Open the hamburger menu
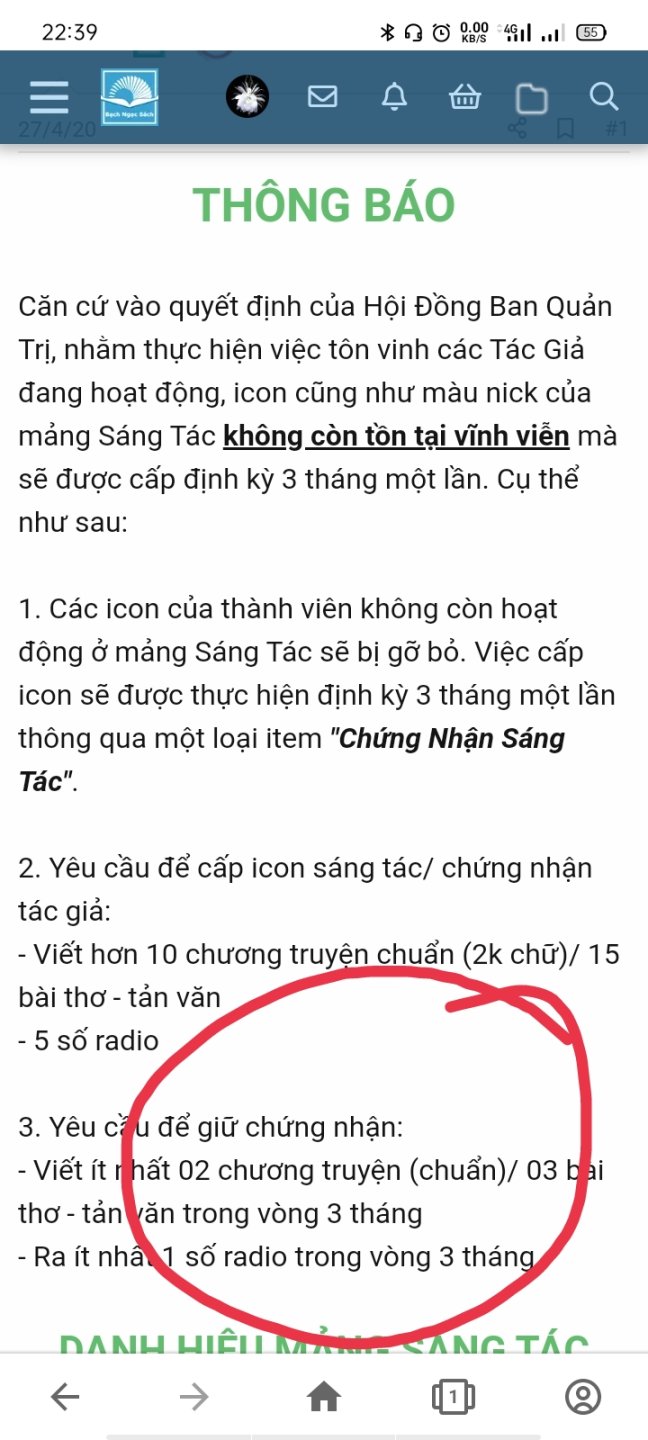648x1440 pixels. (x=49, y=97)
